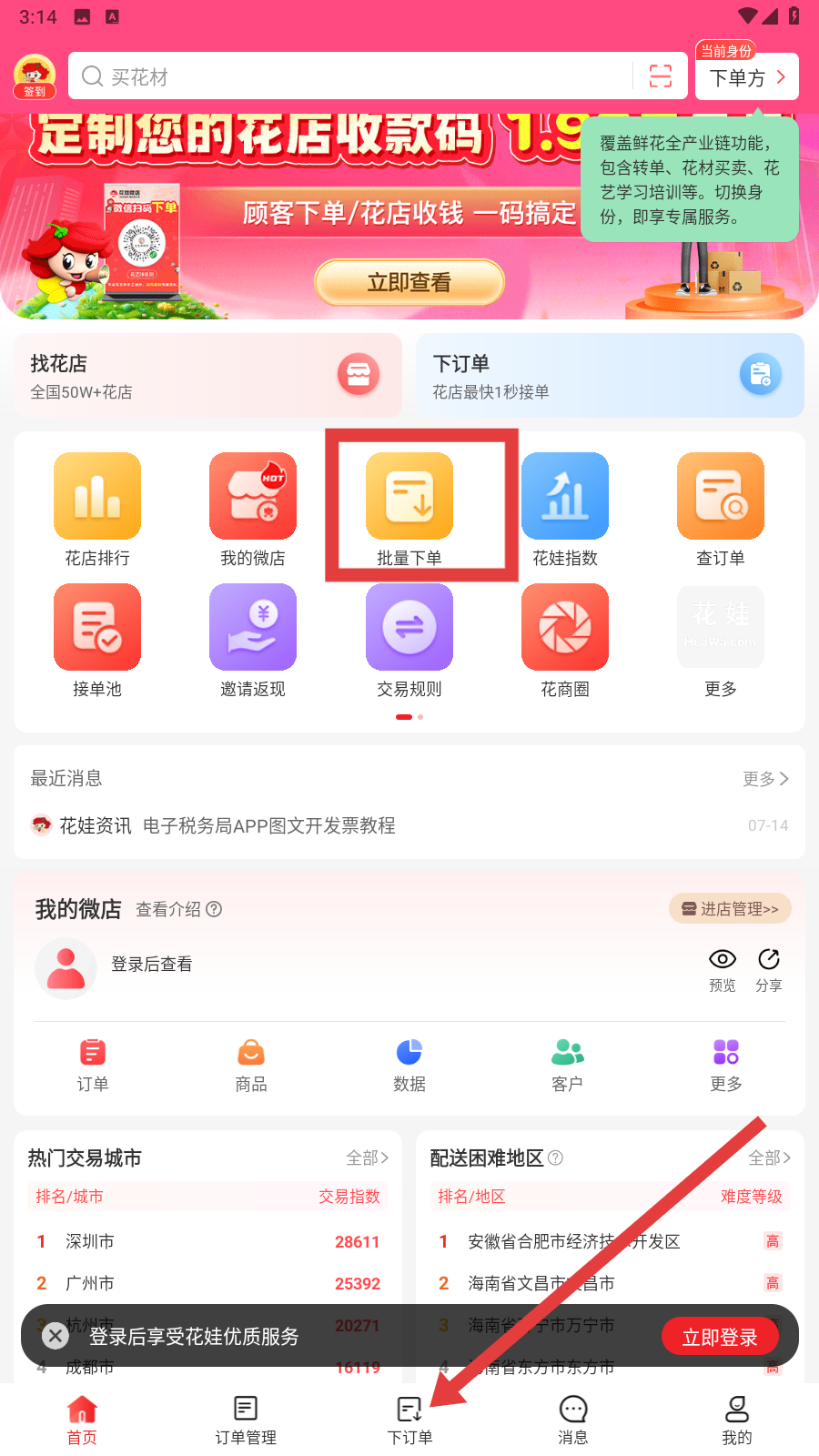Open 花娃指数 shortcut
Image resolution: width=819 pixels, height=1456 pixels.
click(564, 508)
